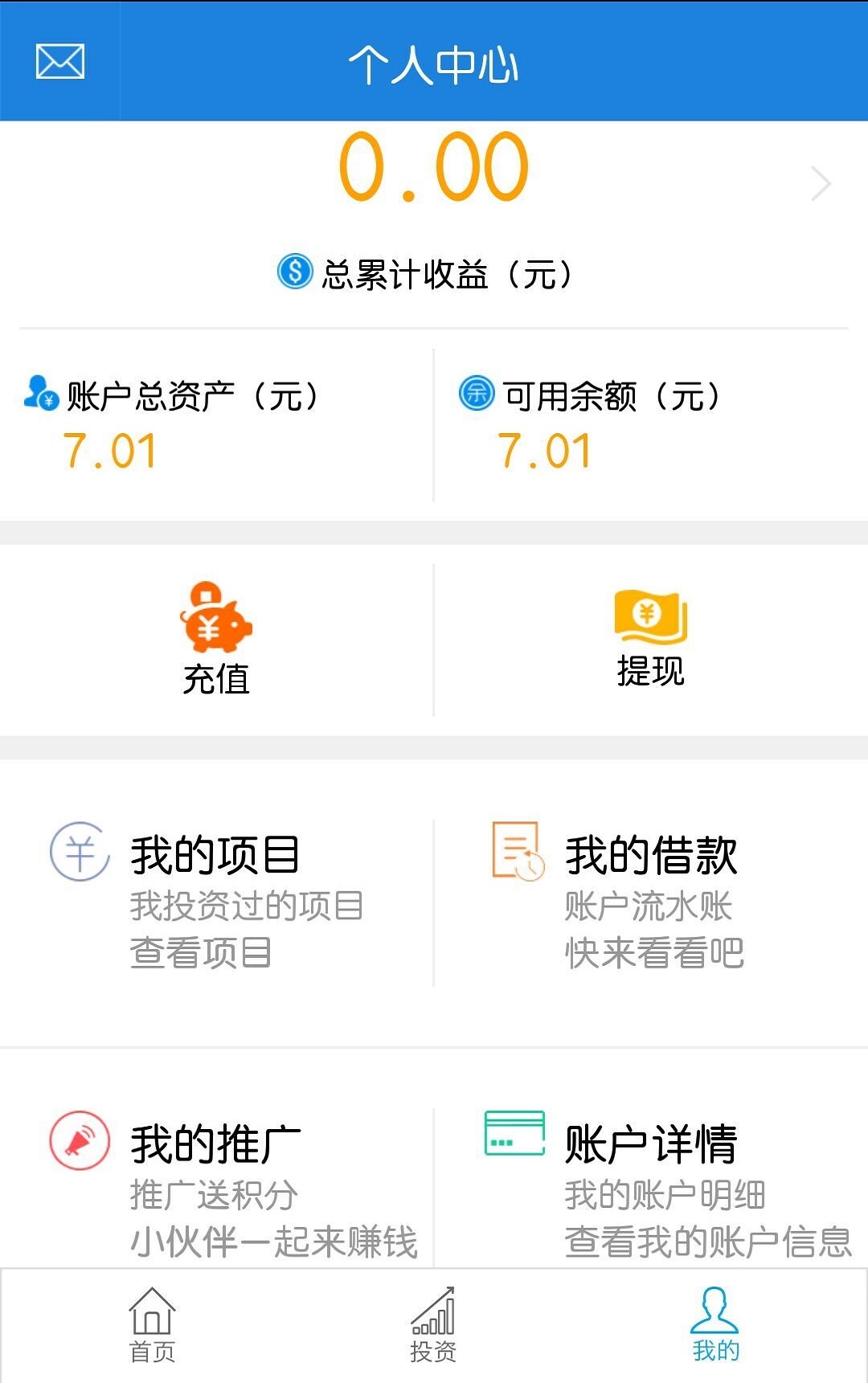Select the 我的 profile tab

[x=714, y=1325]
